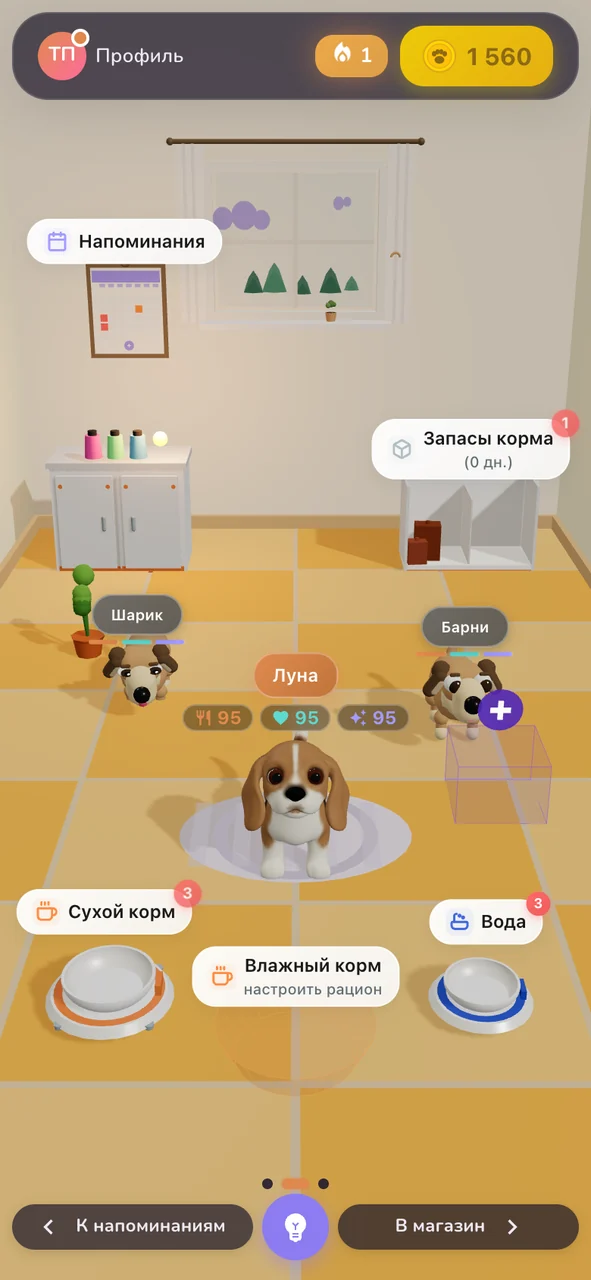Open Напоминания chip
This screenshot has width=591, height=1280.
(124, 241)
